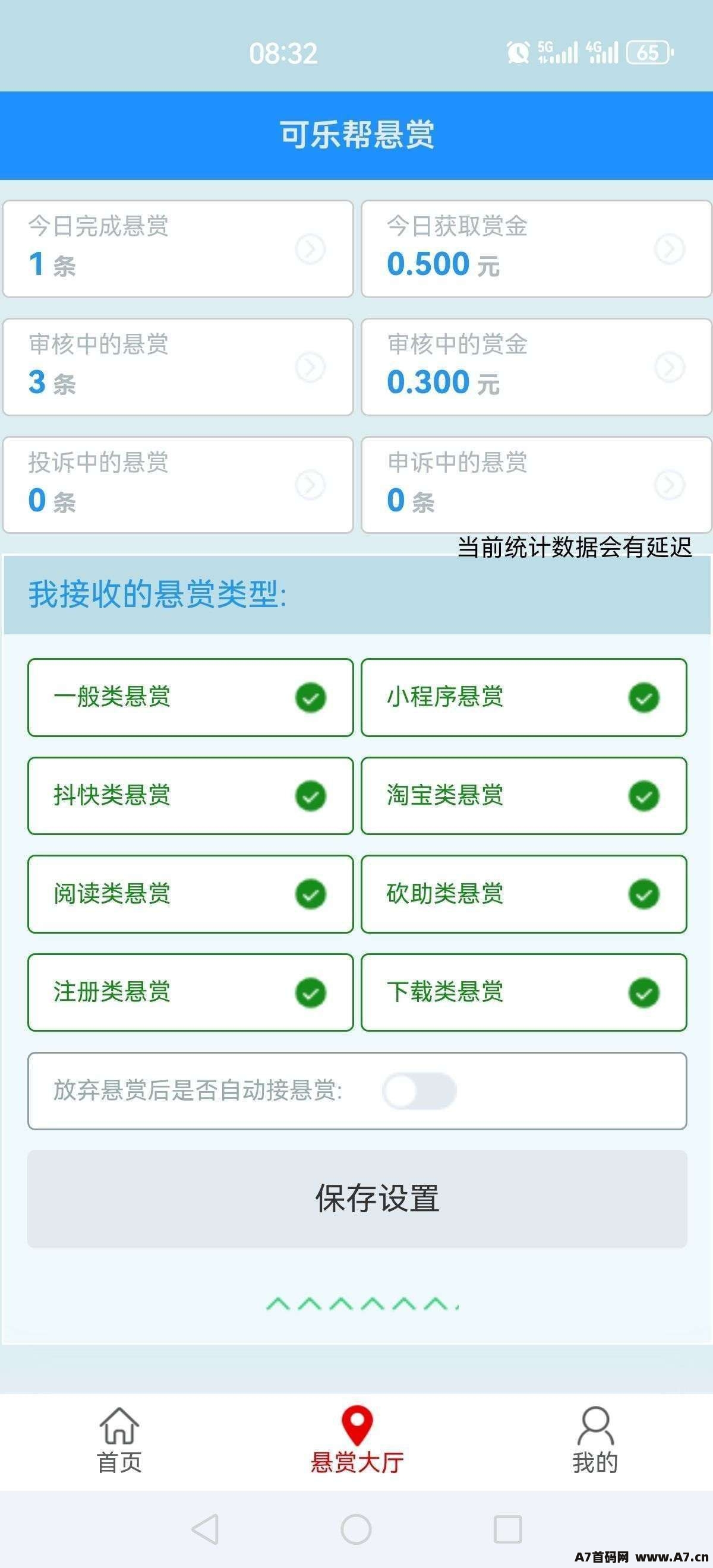Open the 投诉中的悬赏 card

click(x=178, y=485)
